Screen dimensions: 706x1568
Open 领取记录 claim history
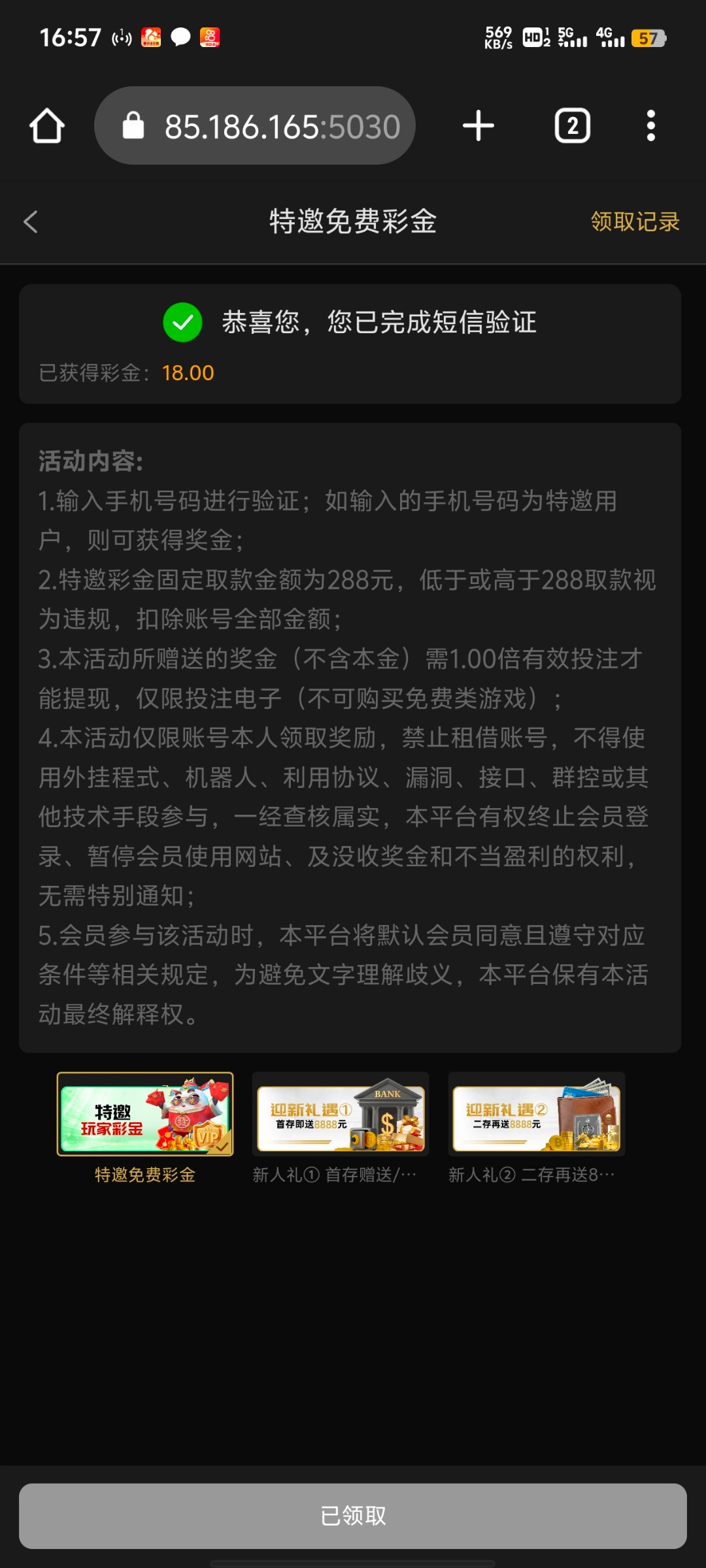point(634,222)
